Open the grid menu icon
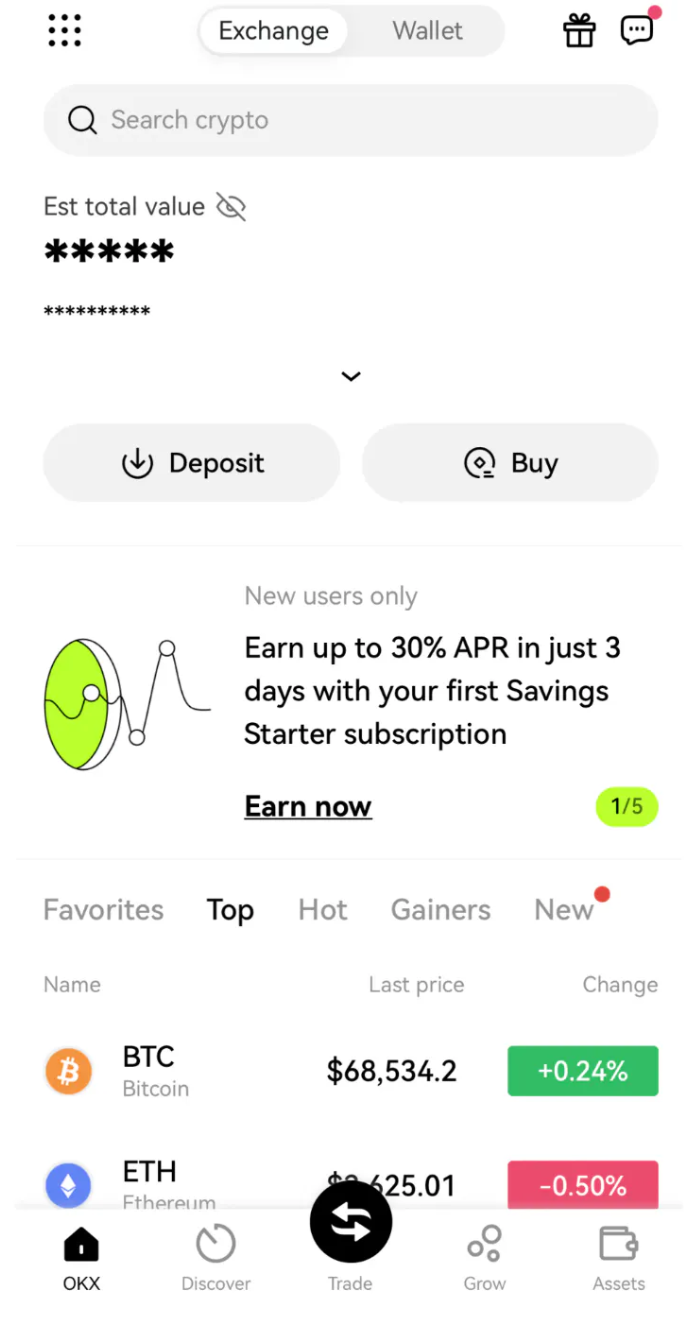This screenshot has height=1323, width=696. [x=65, y=31]
